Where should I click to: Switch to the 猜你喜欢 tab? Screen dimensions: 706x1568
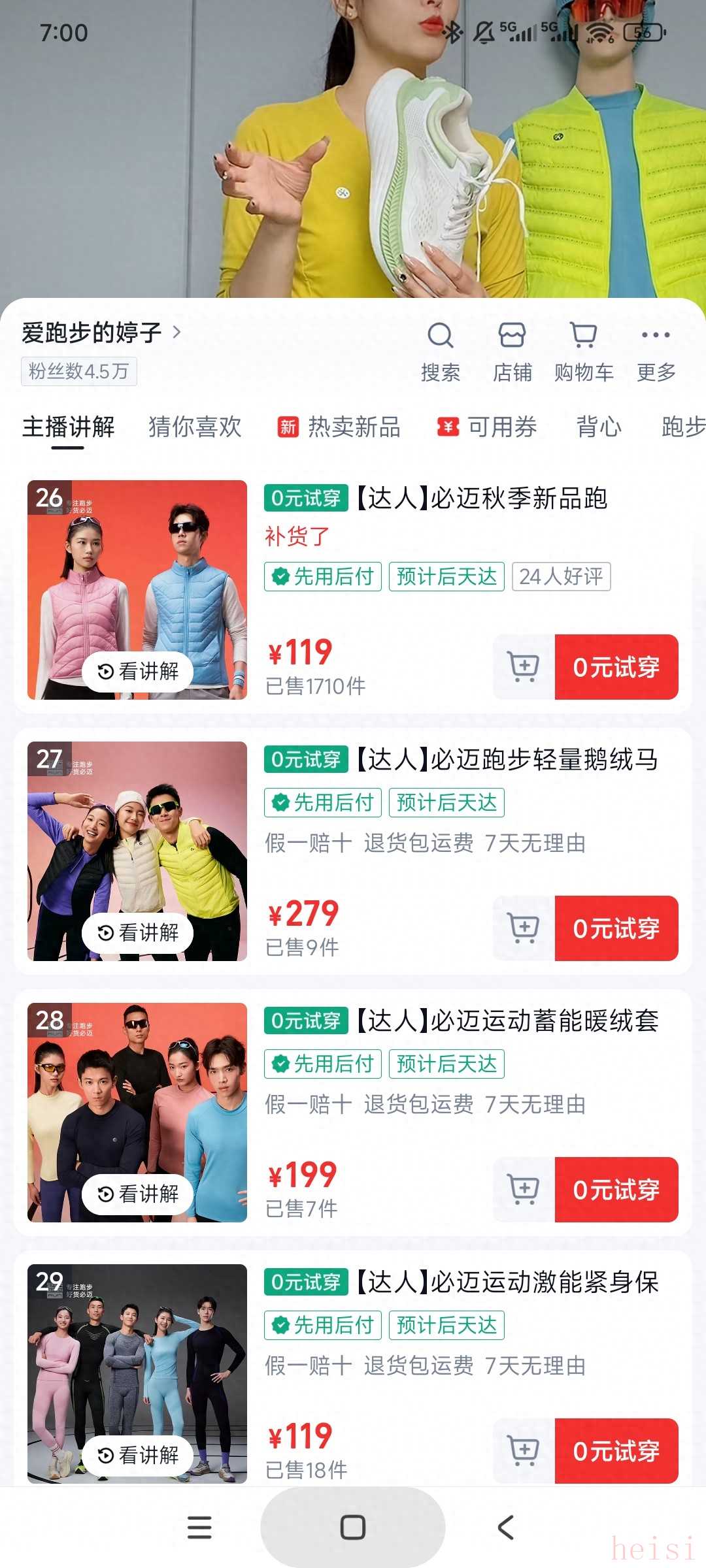coord(195,427)
